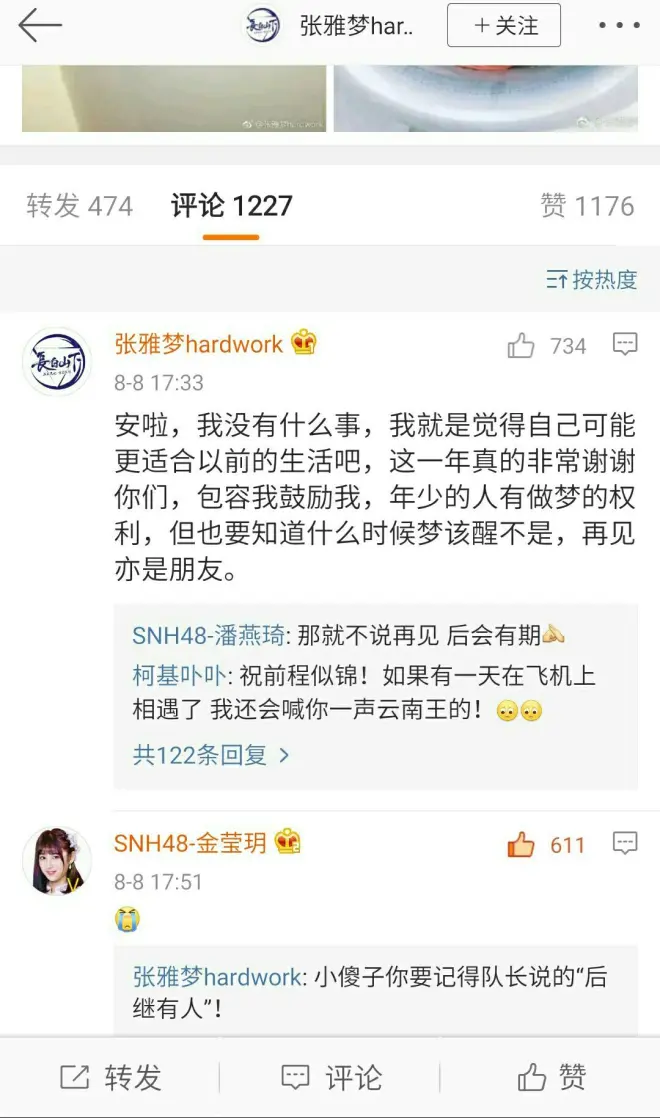
Task: Open the right post image thumbnail at top
Action: pos(485,99)
